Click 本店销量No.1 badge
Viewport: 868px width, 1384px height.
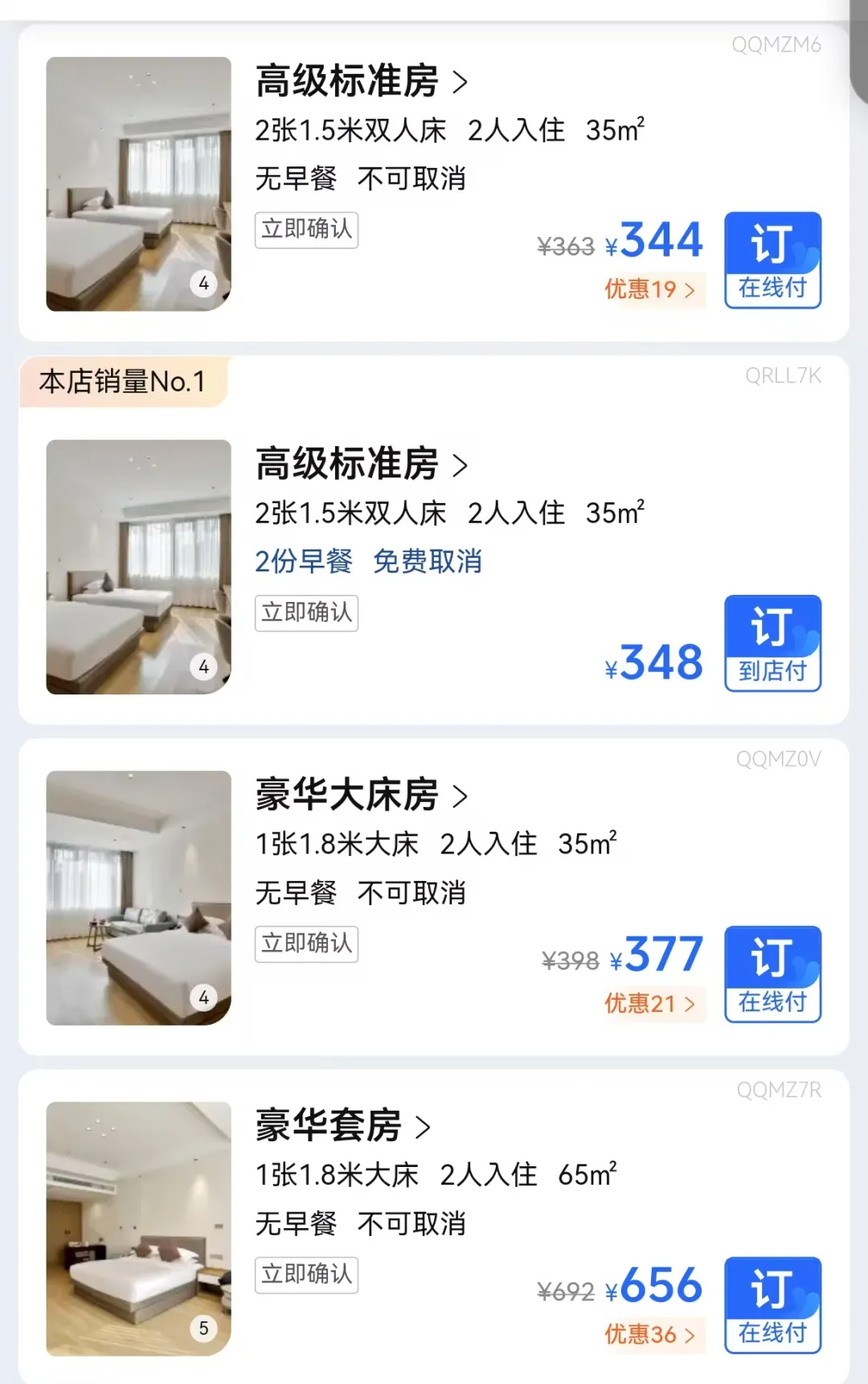121,383
